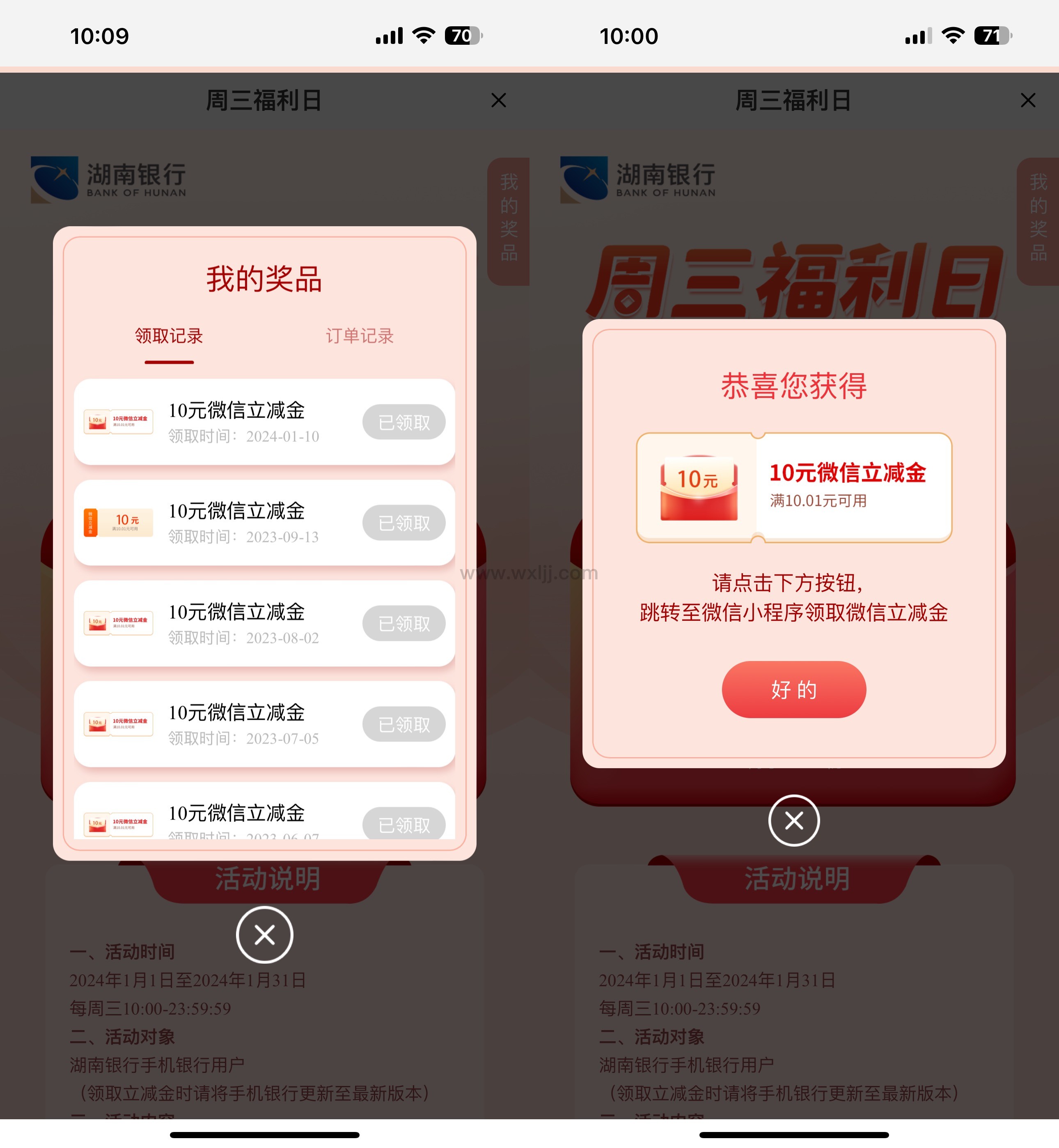1059x1148 pixels.
Task: Open the coupon record dated 2023-08-02
Action: (236, 624)
